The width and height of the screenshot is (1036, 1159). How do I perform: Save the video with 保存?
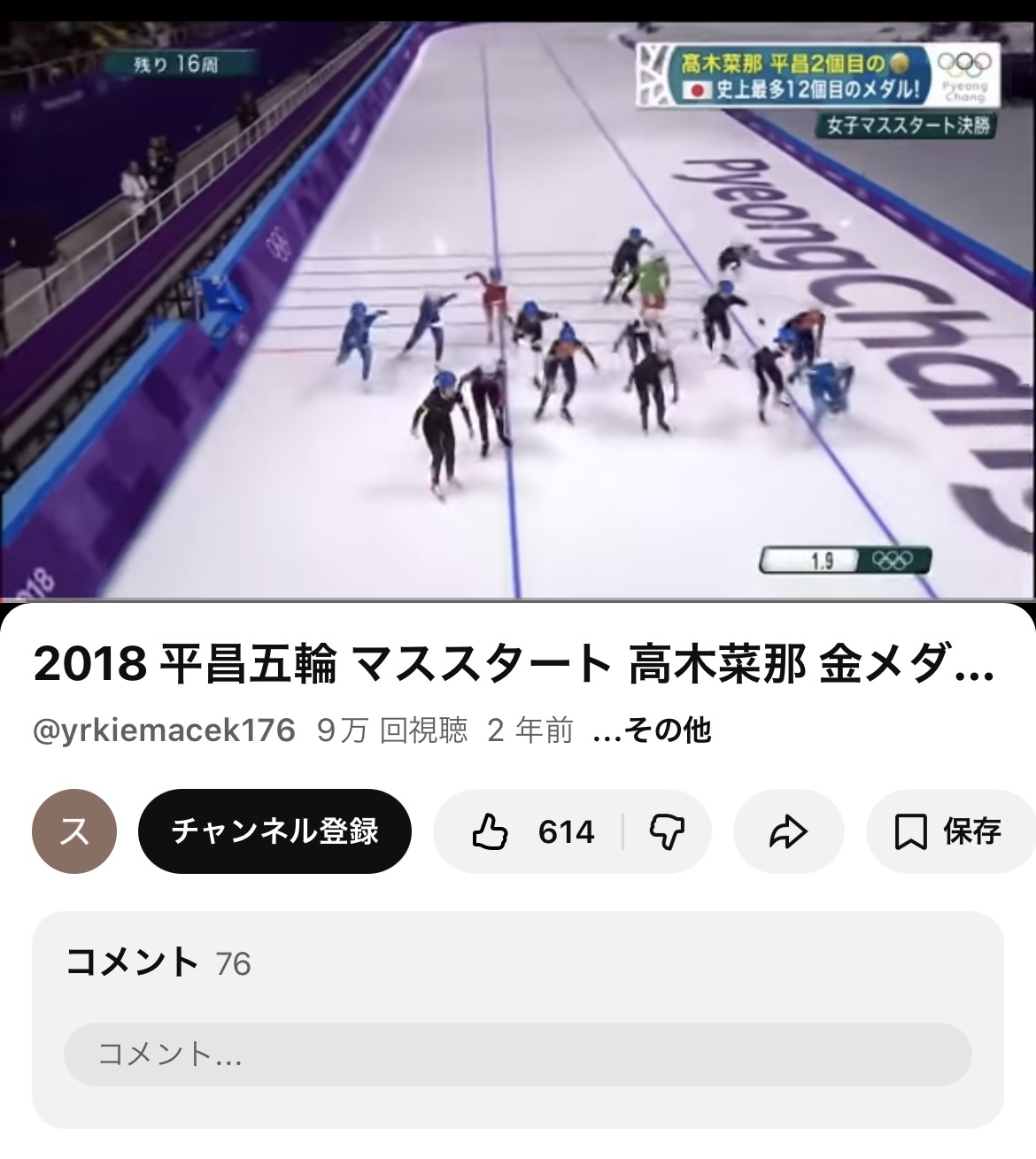click(x=949, y=831)
